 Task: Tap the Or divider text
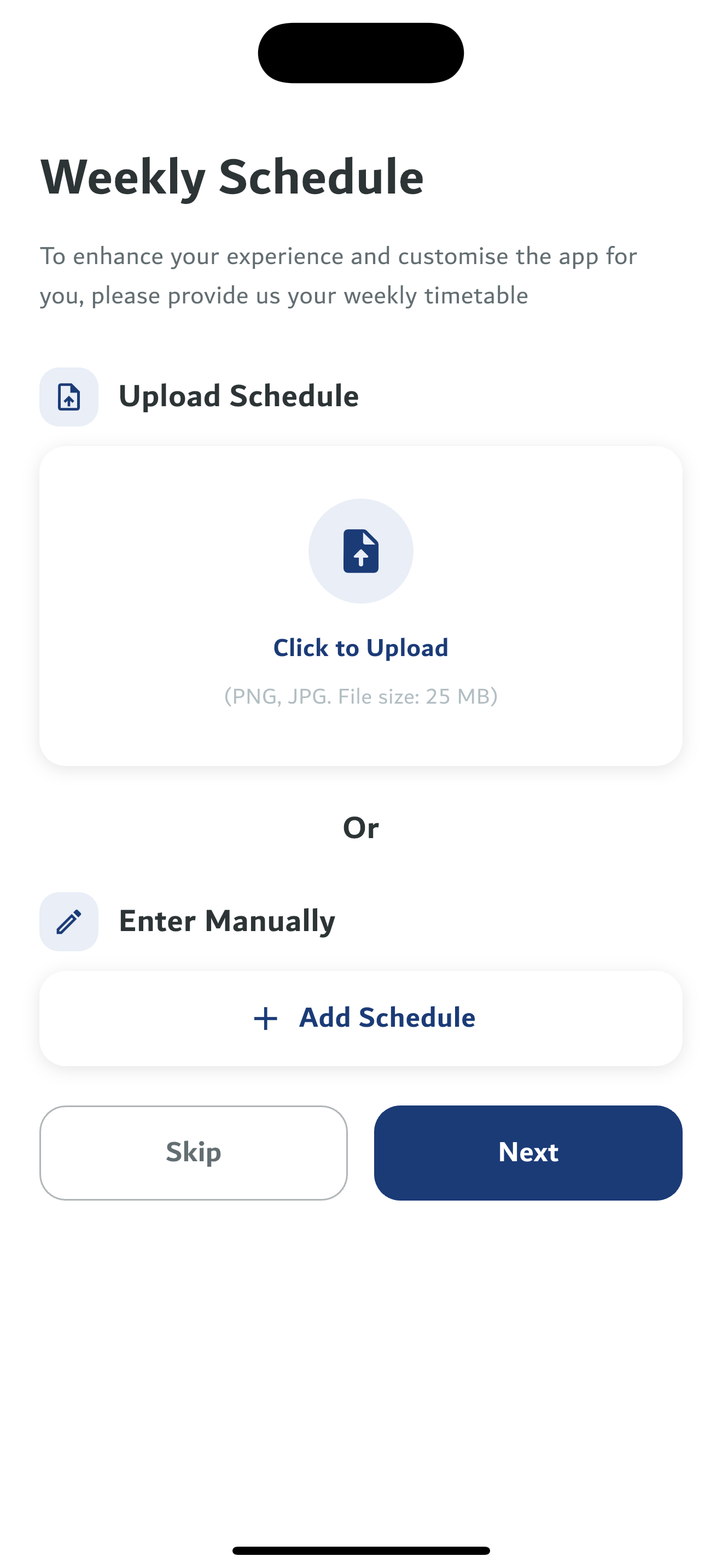coord(361,826)
